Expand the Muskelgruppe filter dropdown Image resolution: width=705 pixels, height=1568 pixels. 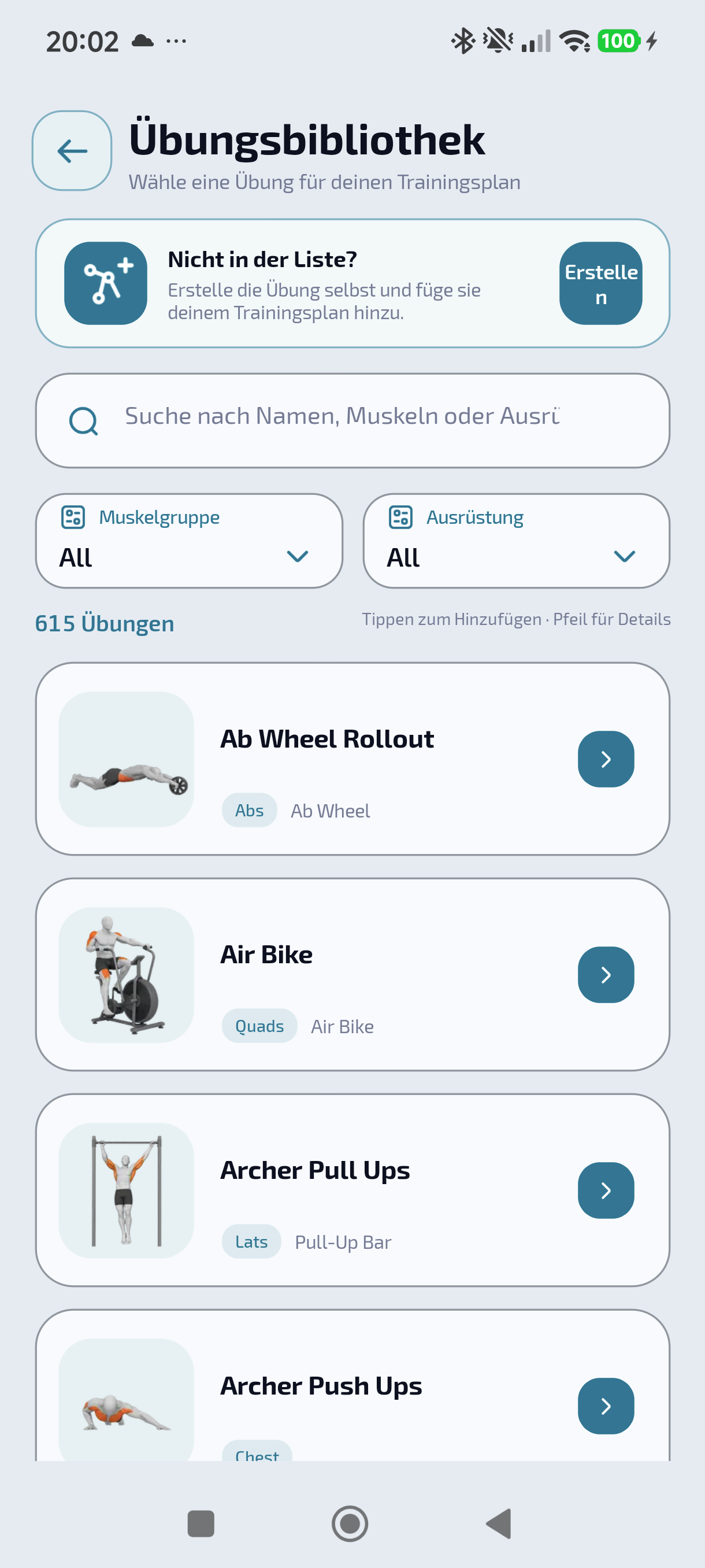point(189,541)
